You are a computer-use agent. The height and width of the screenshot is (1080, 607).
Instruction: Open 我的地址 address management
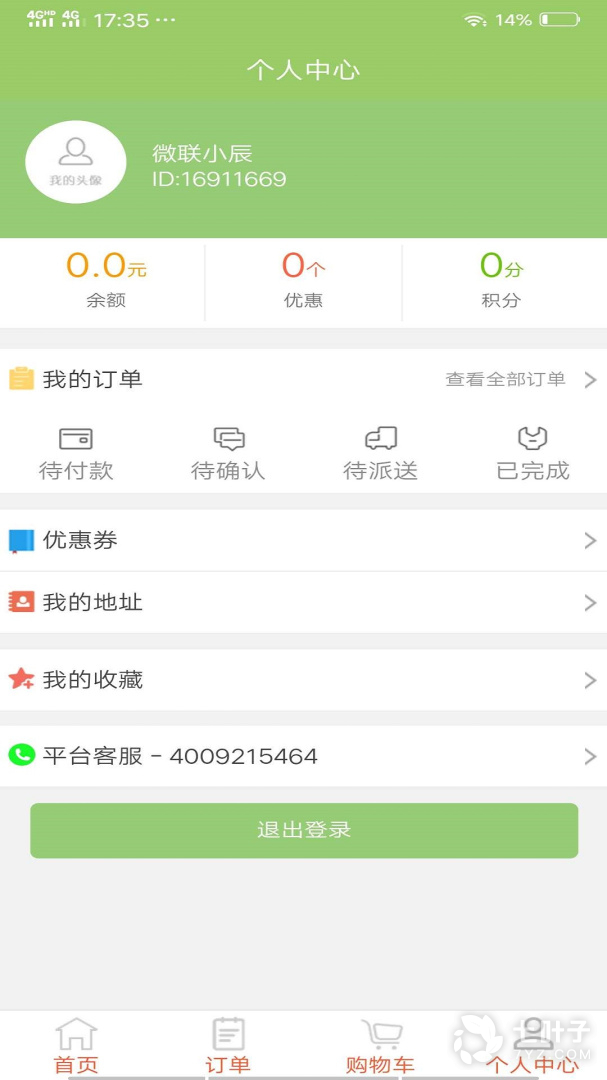coord(303,603)
